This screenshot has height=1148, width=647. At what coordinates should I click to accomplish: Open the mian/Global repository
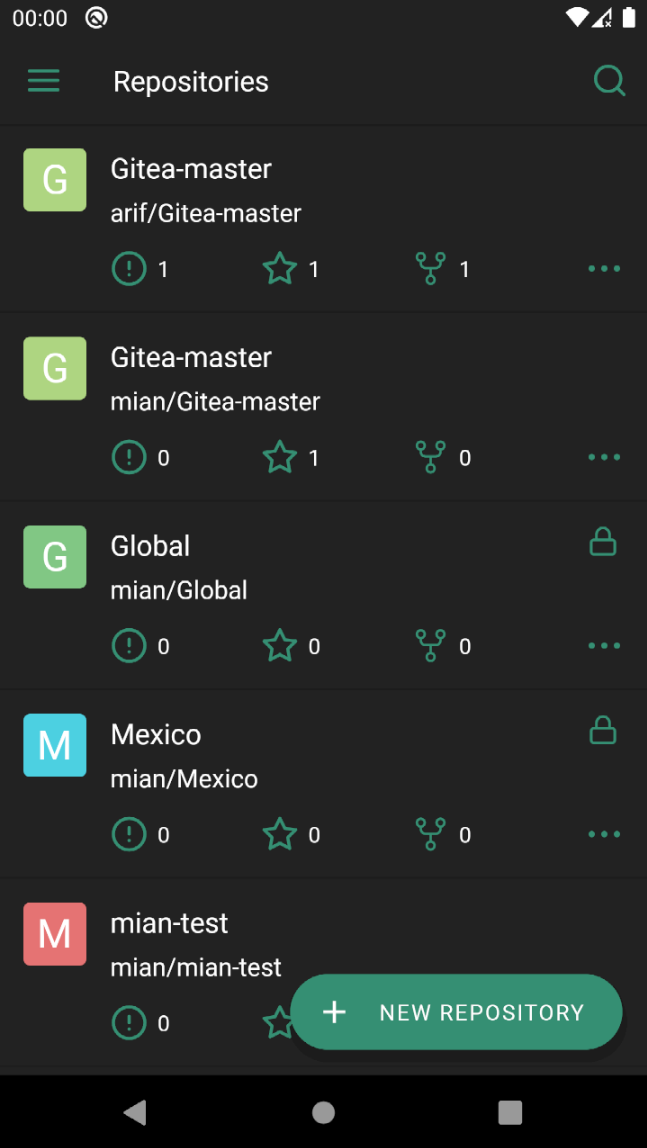point(324,595)
